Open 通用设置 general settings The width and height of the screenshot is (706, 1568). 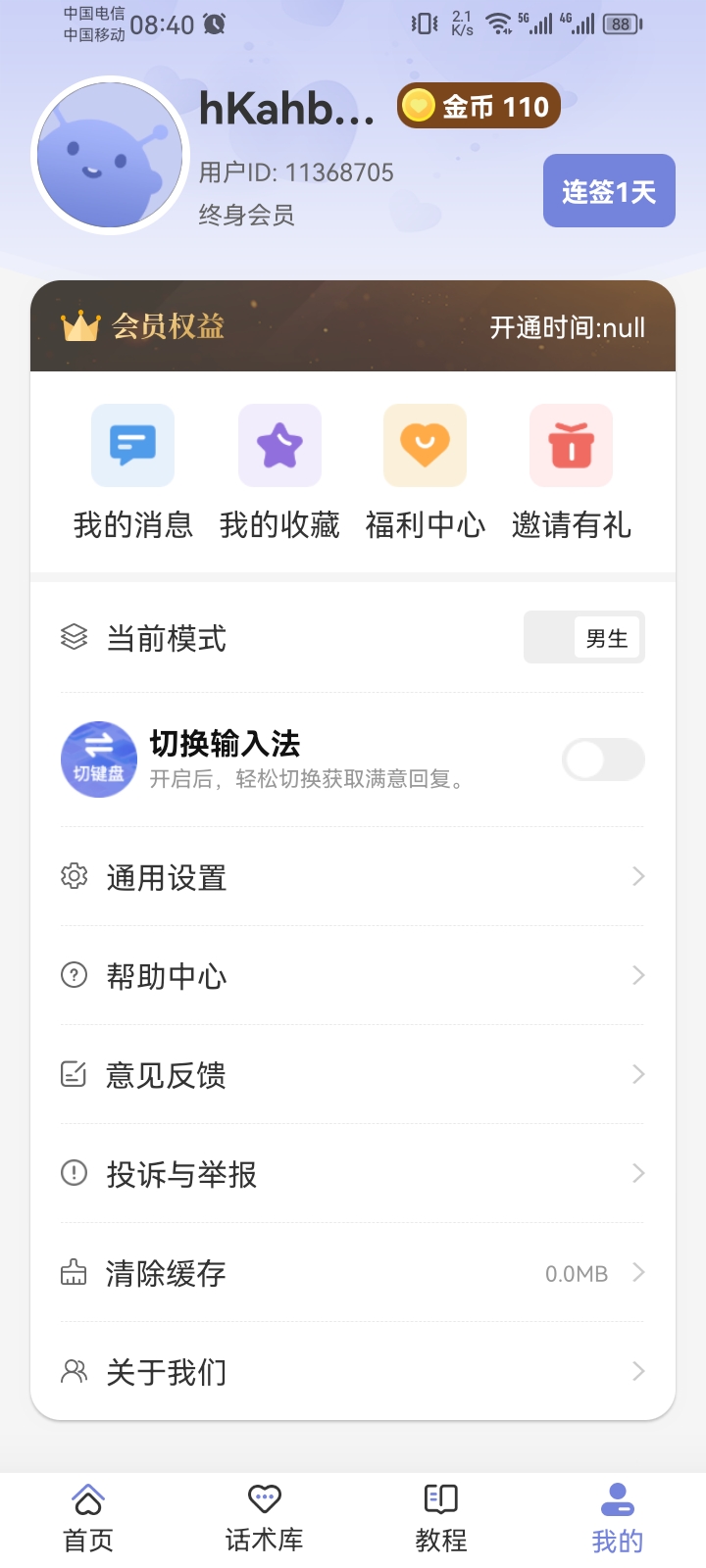[x=352, y=877]
